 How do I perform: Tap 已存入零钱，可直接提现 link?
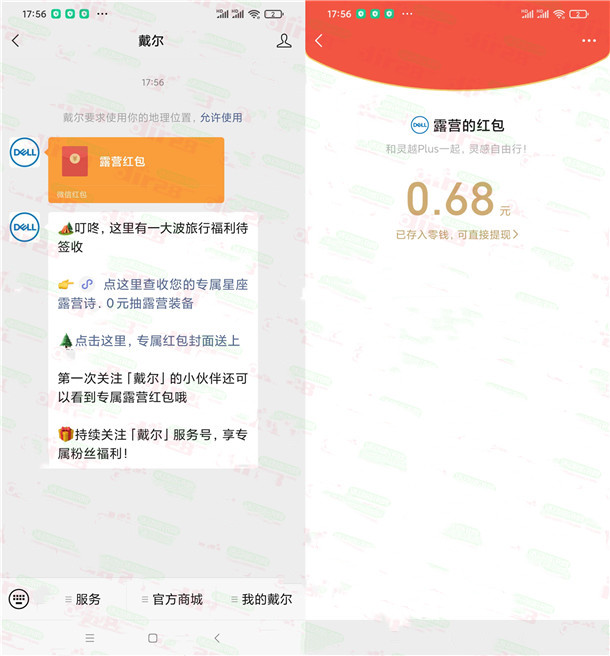coord(457,234)
